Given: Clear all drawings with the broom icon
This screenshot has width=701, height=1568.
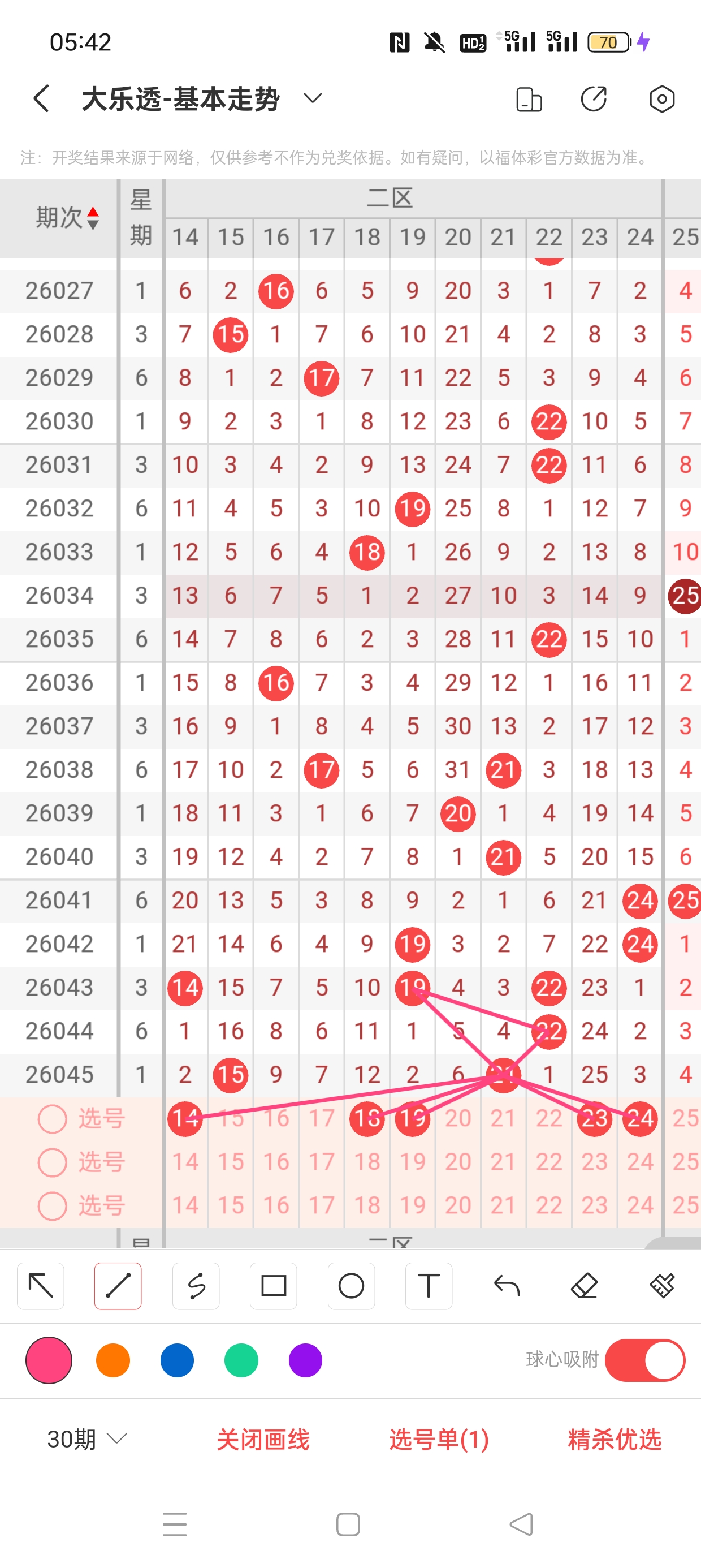Looking at the screenshot, I should 661,1286.
